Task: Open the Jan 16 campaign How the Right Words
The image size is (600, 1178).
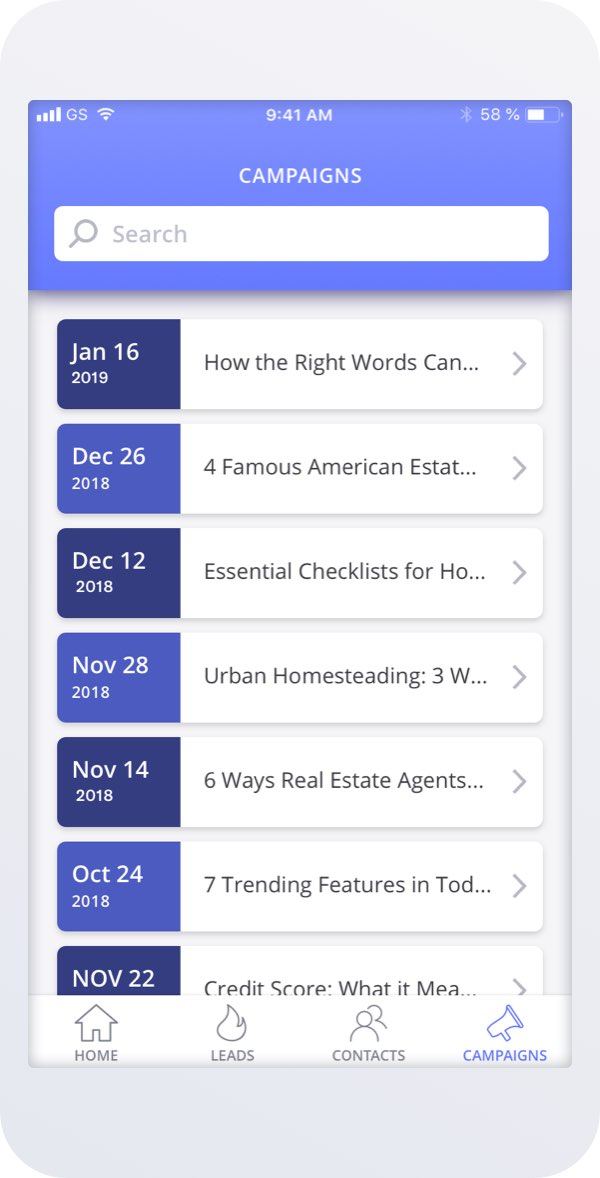Action: click(300, 364)
